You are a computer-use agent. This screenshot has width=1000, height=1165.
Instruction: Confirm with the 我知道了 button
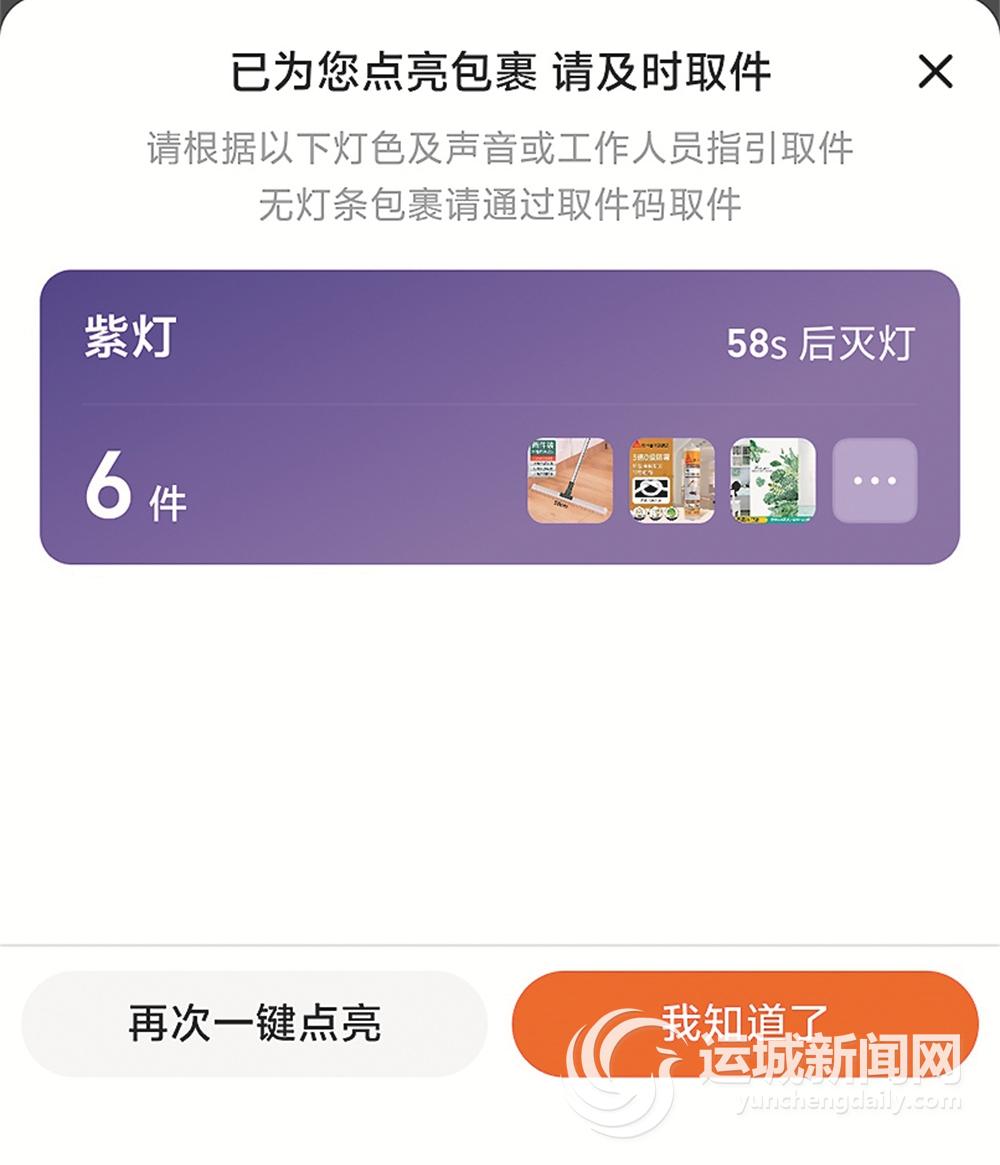[744, 1022]
